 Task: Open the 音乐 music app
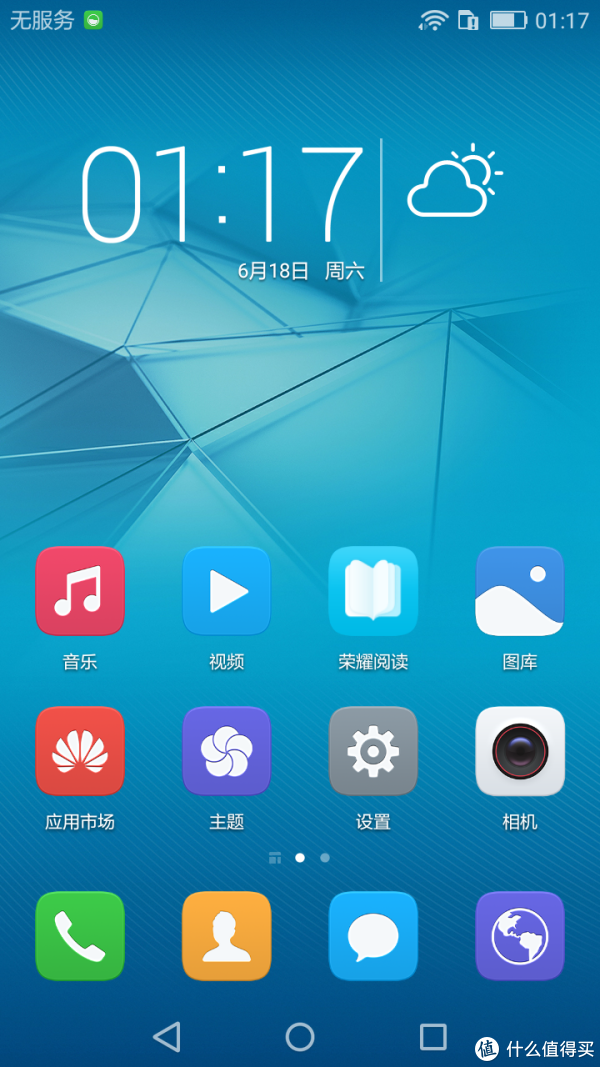pyautogui.click(x=80, y=591)
